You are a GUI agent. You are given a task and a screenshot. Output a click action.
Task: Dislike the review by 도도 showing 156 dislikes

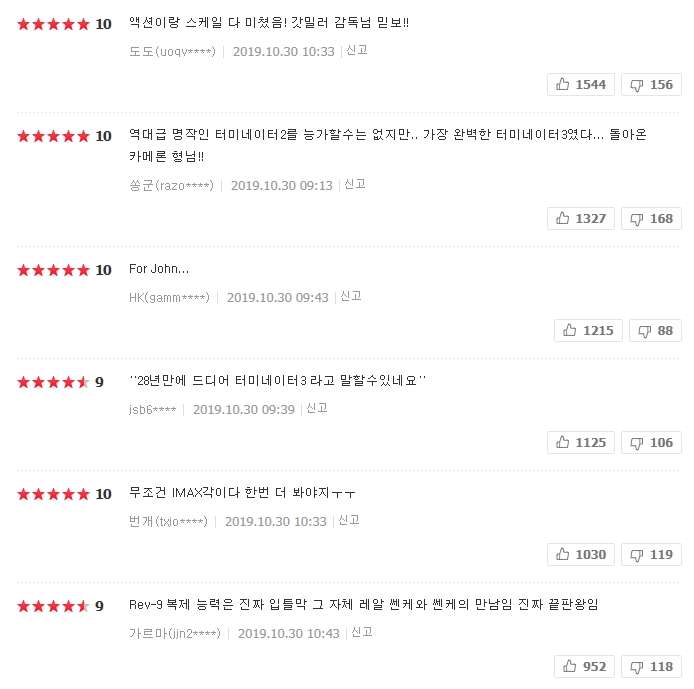tap(651, 85)
